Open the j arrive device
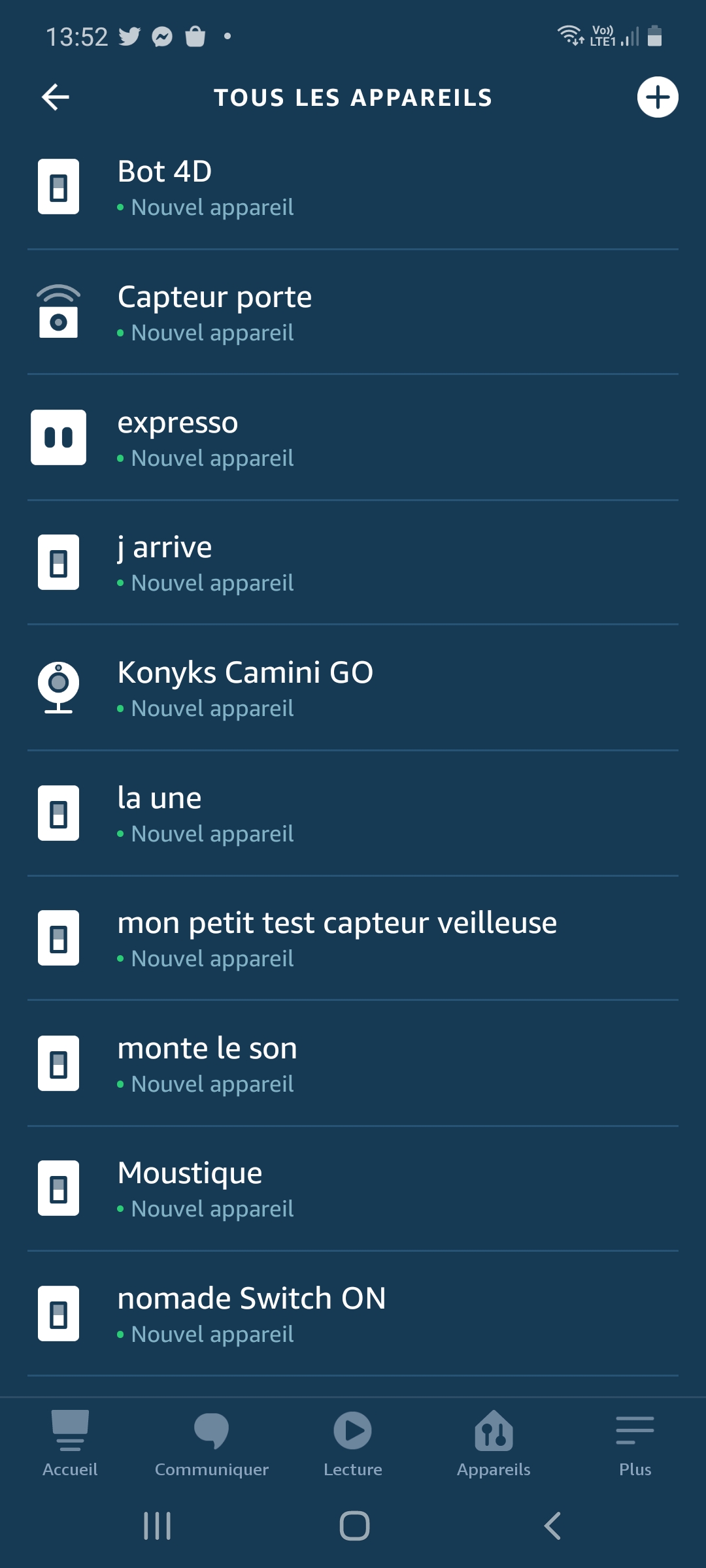706x1568 pixels. [x=353, y=563]
